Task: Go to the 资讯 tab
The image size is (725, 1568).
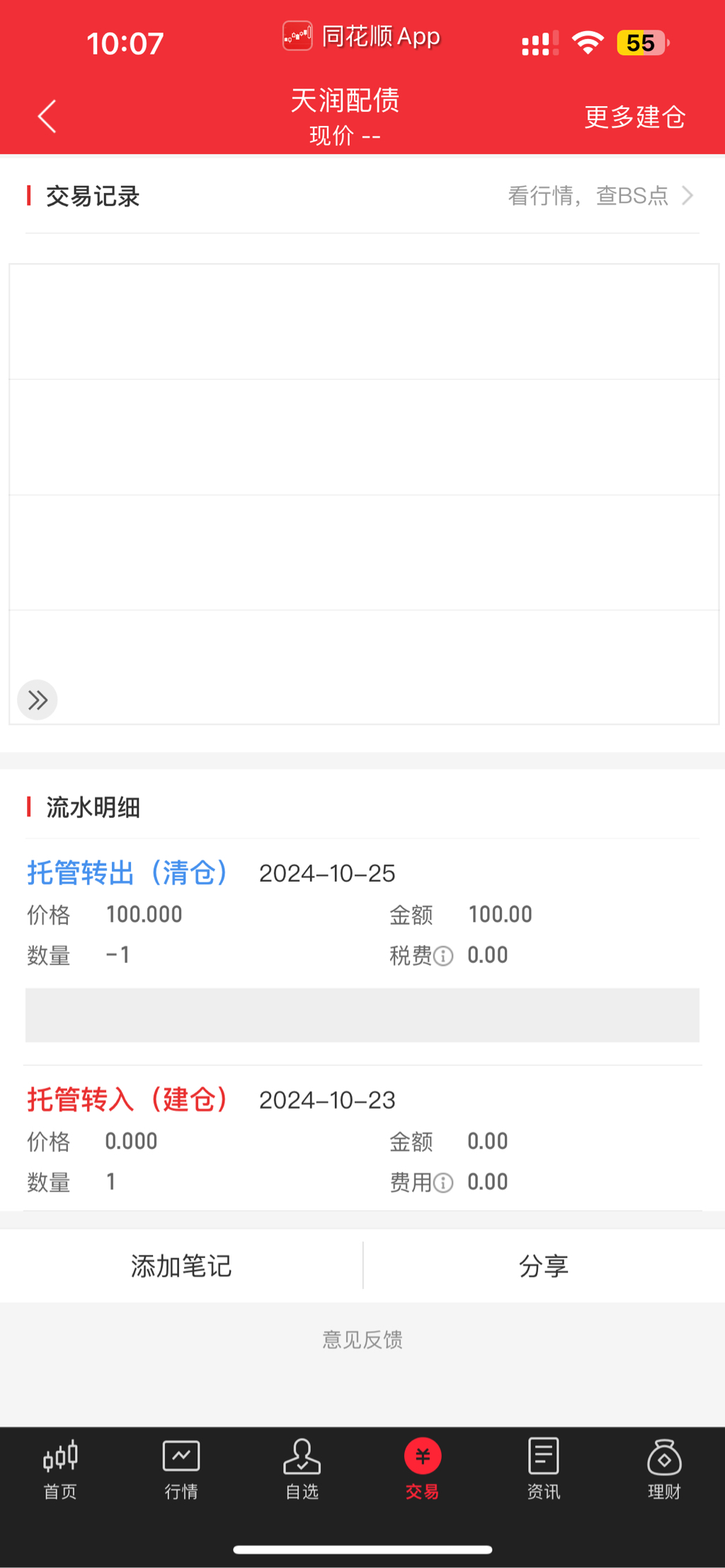Action: (544, 1469)
